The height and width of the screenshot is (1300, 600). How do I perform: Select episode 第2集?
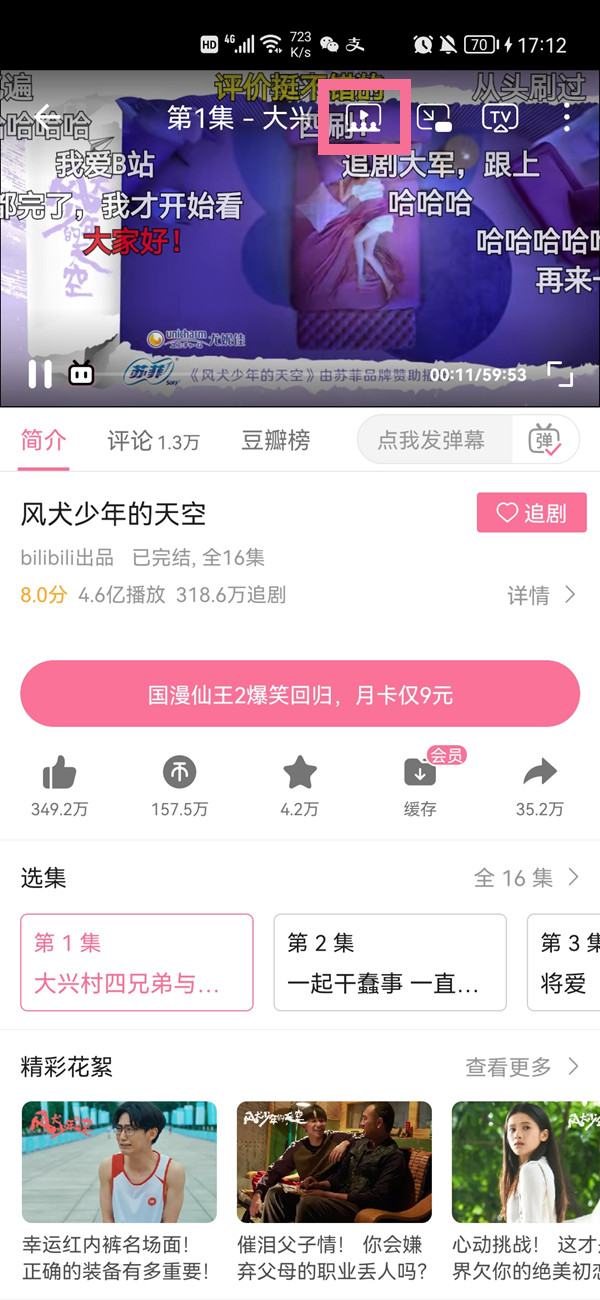click(389, 962)
